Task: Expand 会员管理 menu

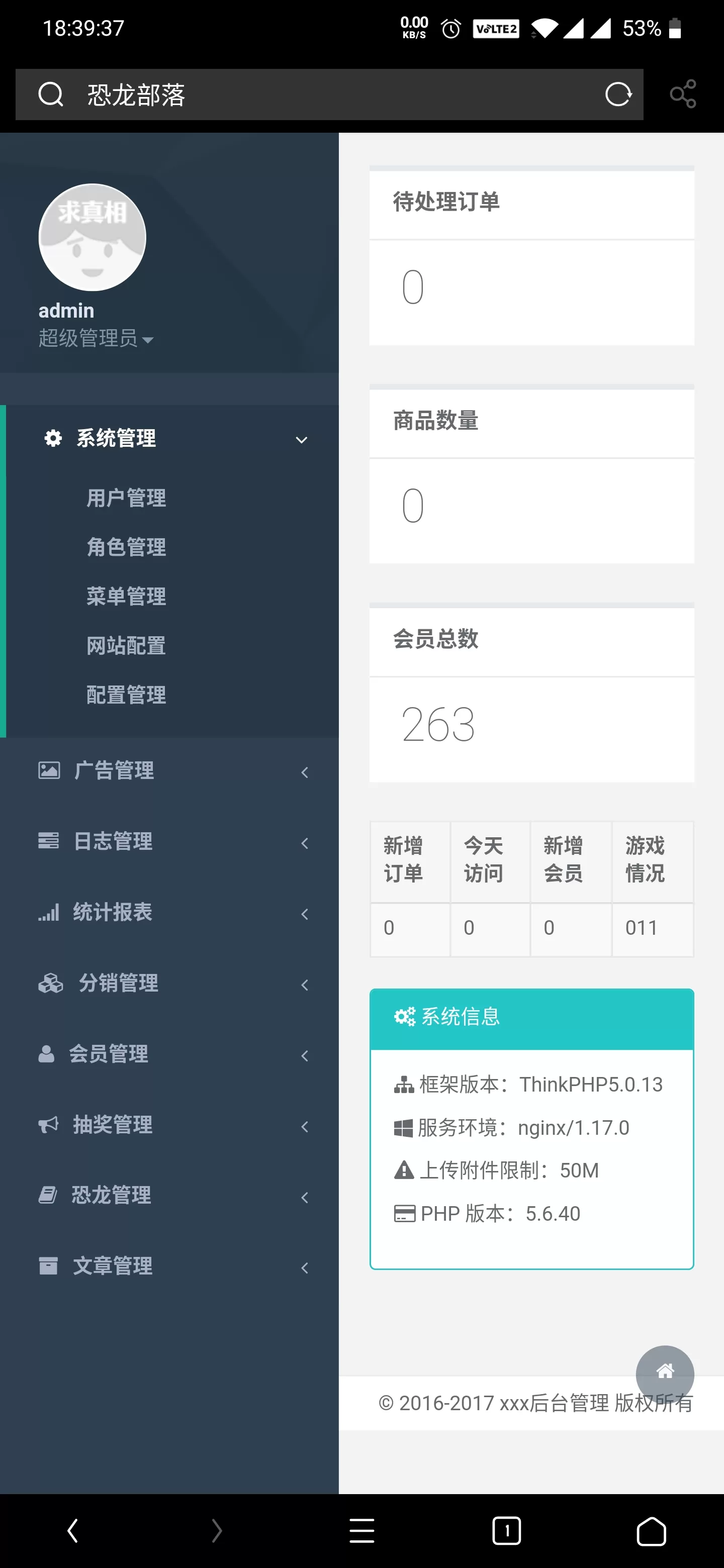Action: (x=169, y=1054)
